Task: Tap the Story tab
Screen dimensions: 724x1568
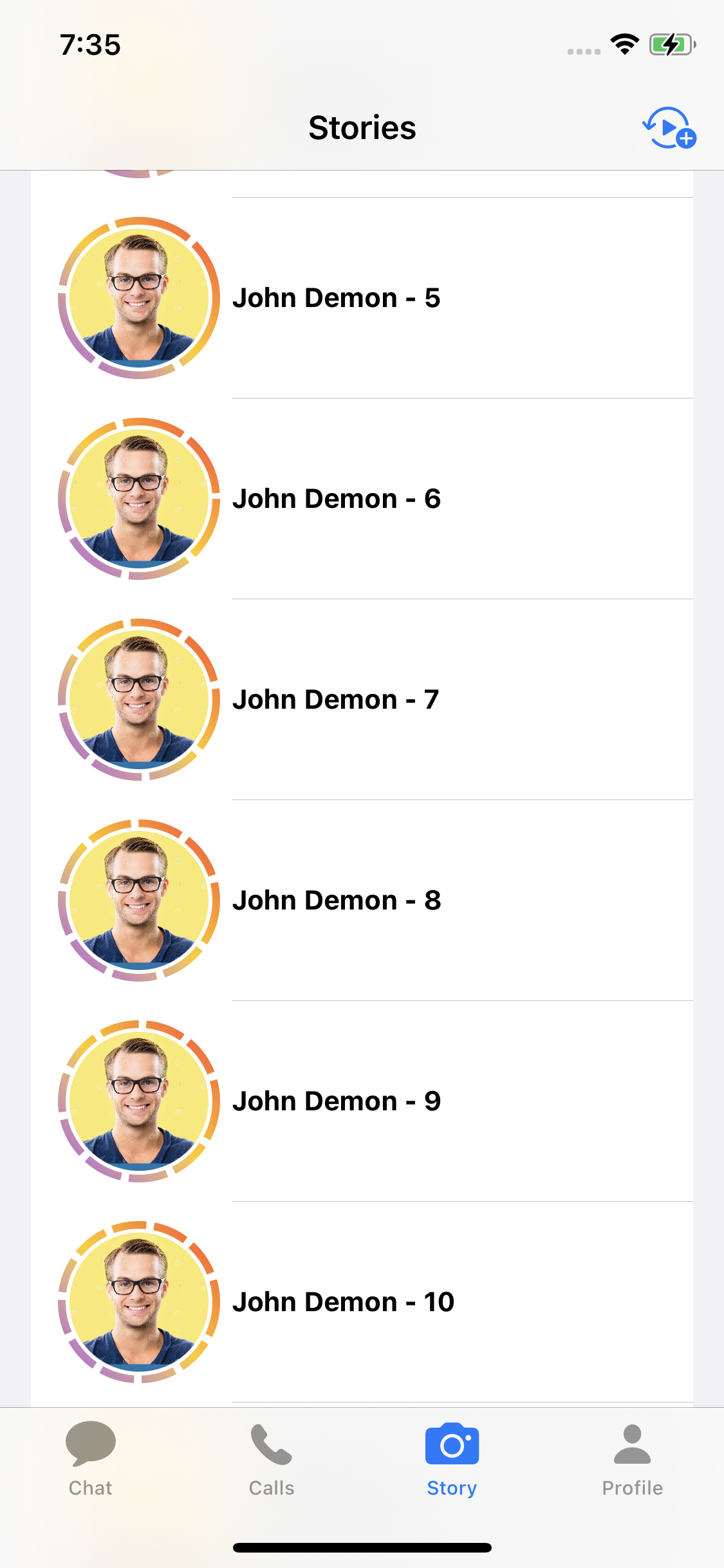Action: [x=452, y=1460]
